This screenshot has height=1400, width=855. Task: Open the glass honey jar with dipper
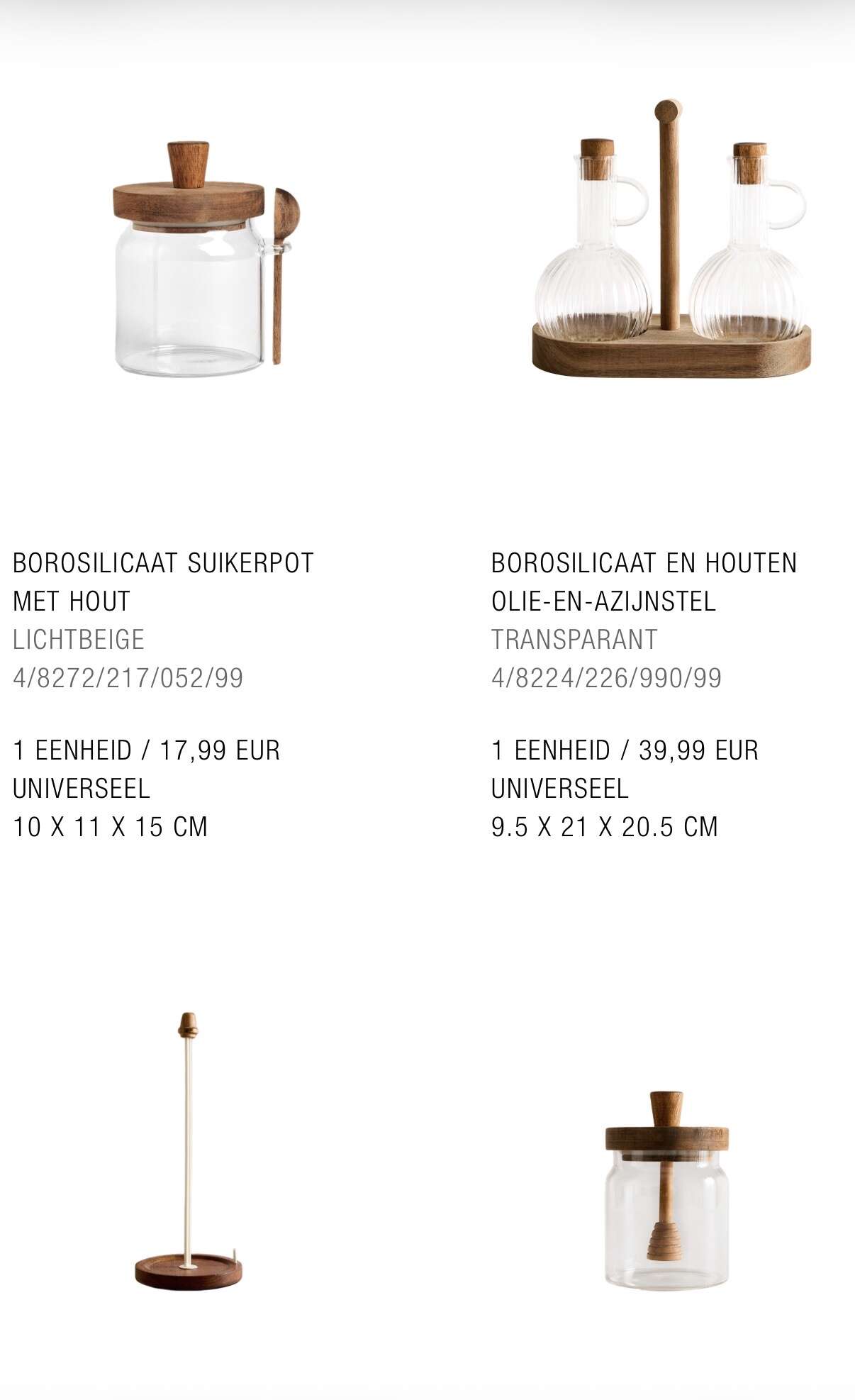(x=666, y=1191)
